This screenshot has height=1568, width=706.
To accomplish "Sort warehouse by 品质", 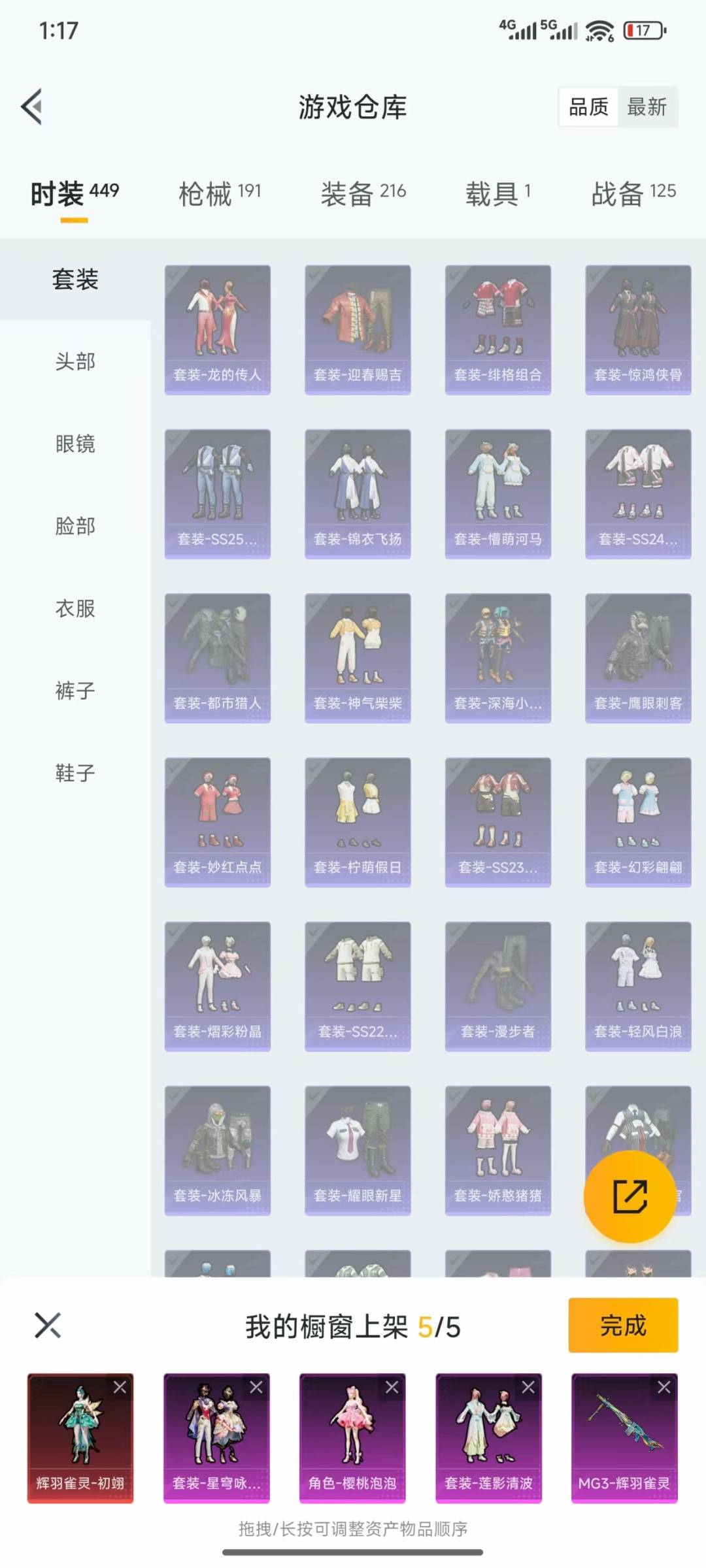I will click(588, 106).
